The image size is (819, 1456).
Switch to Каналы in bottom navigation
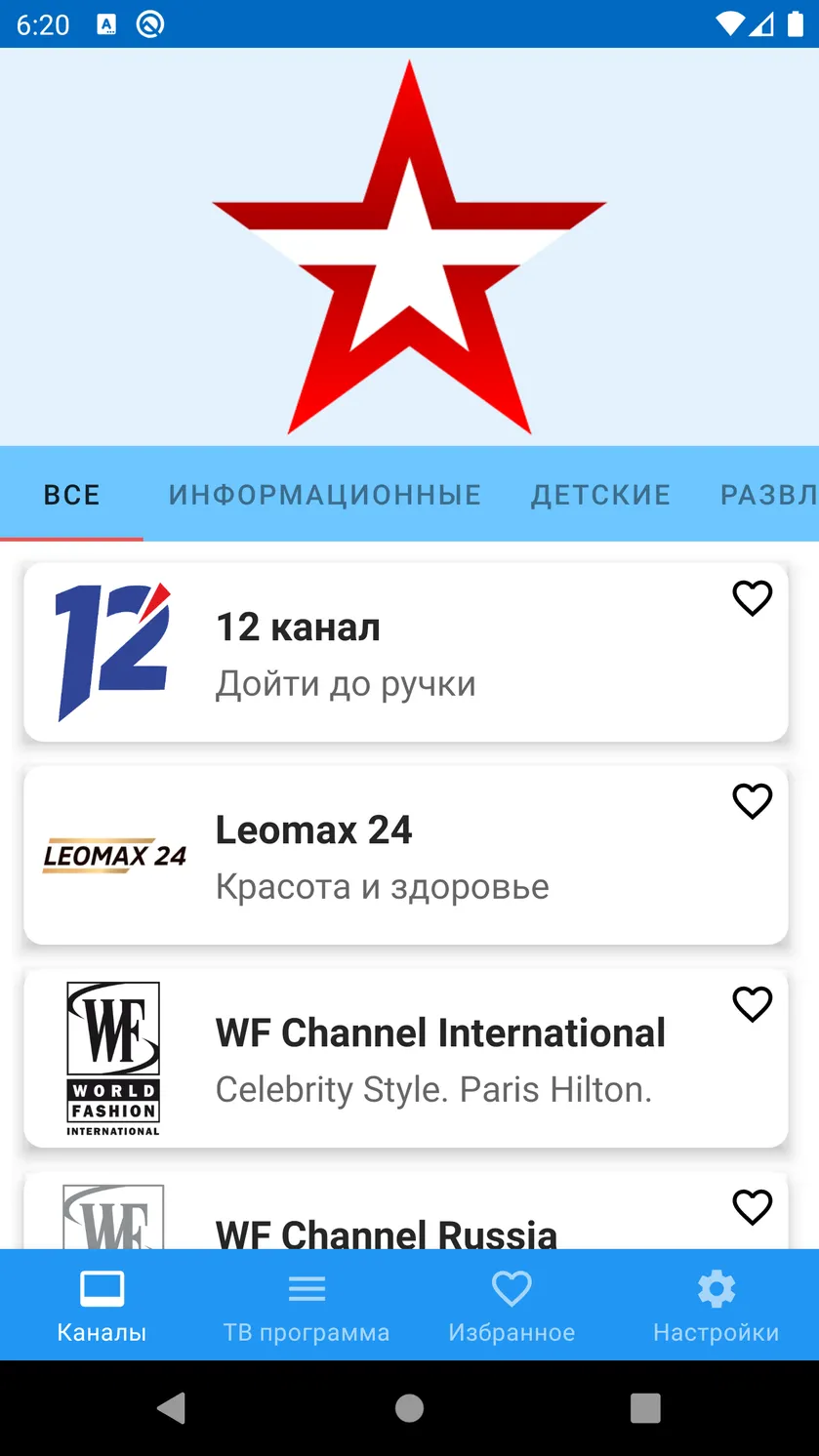[x=102, y=1306]
